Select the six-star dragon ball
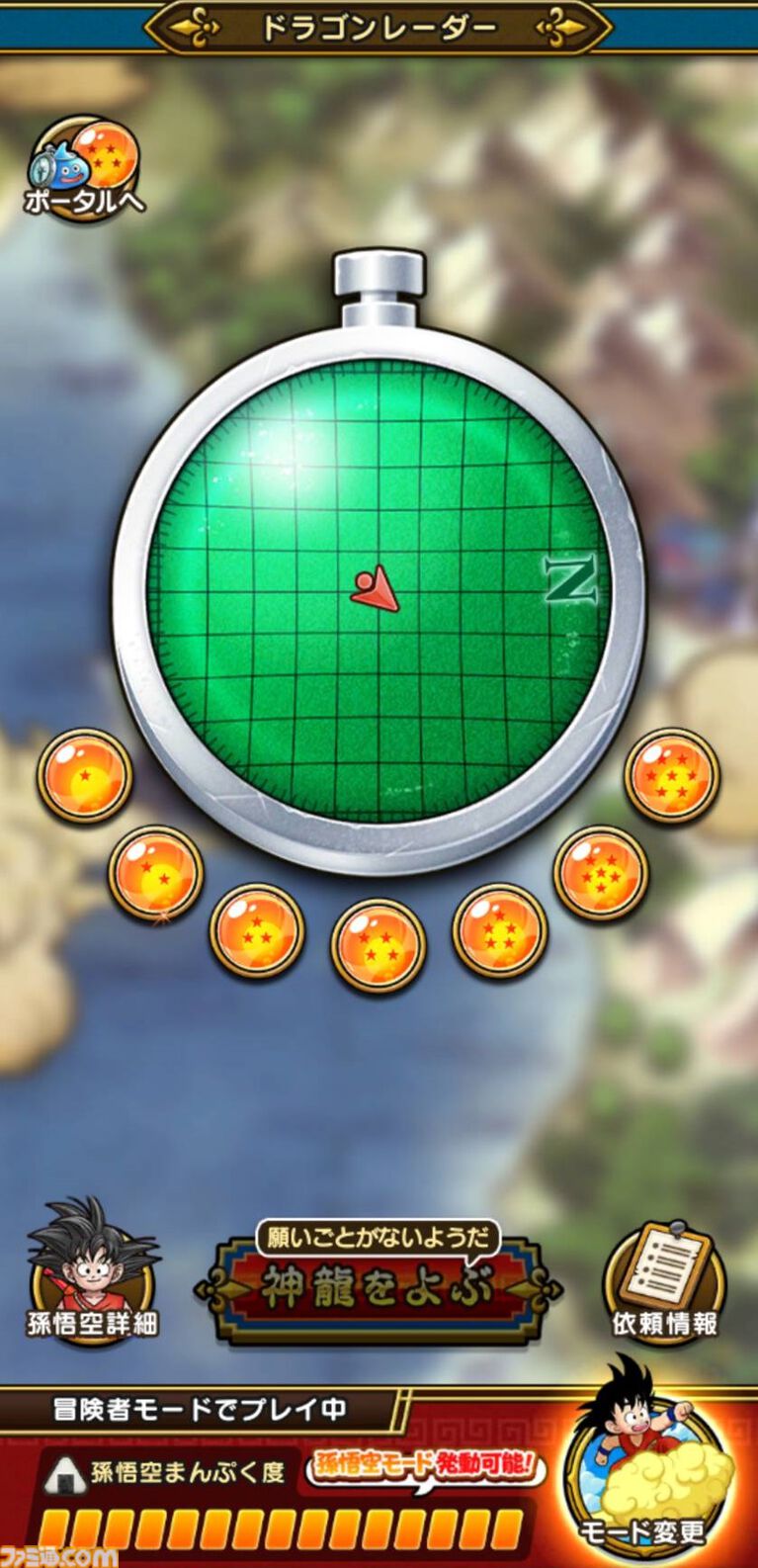This screenshot has height=1568, width=758. [600, 872]
